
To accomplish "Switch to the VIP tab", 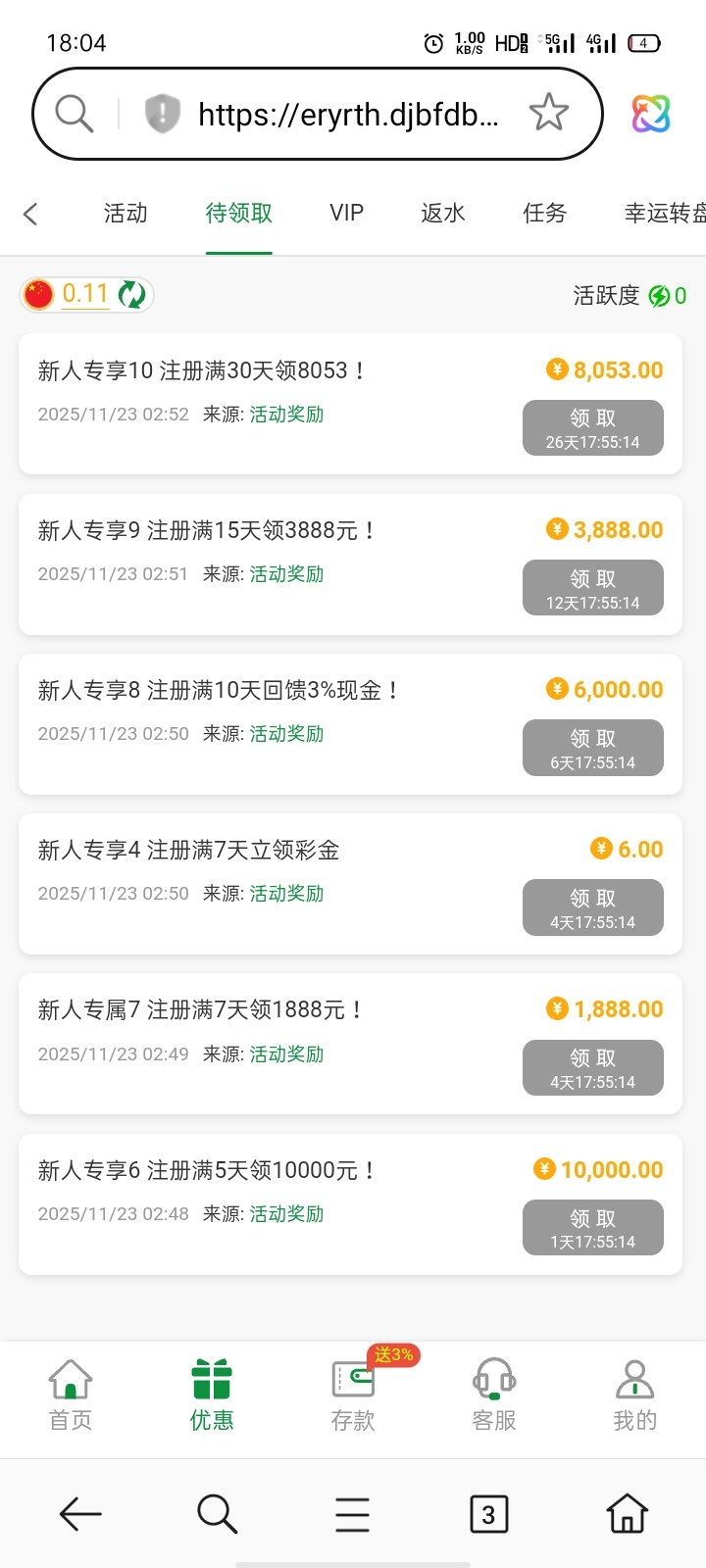I will tap(345, 213).
